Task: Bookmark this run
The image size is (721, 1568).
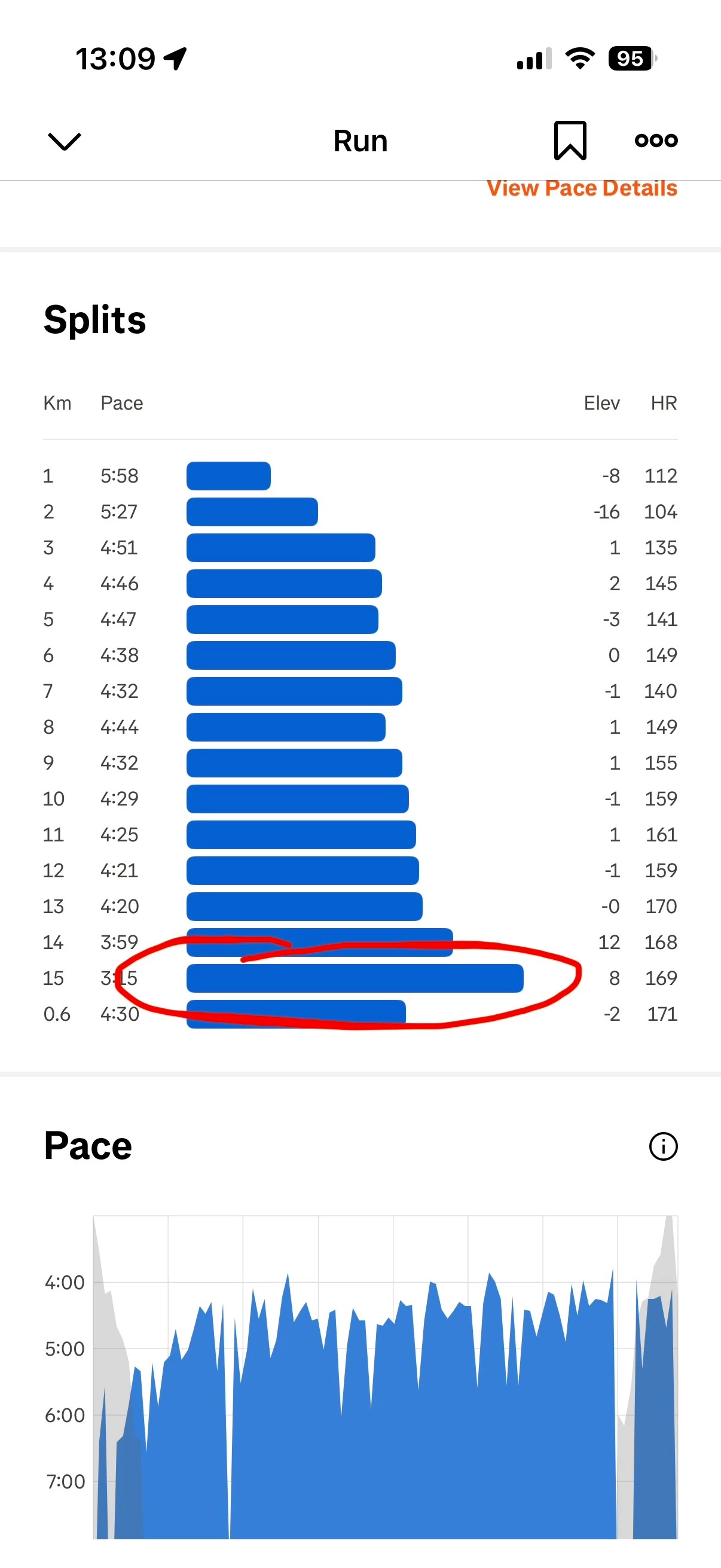Action: click(570, 141)
